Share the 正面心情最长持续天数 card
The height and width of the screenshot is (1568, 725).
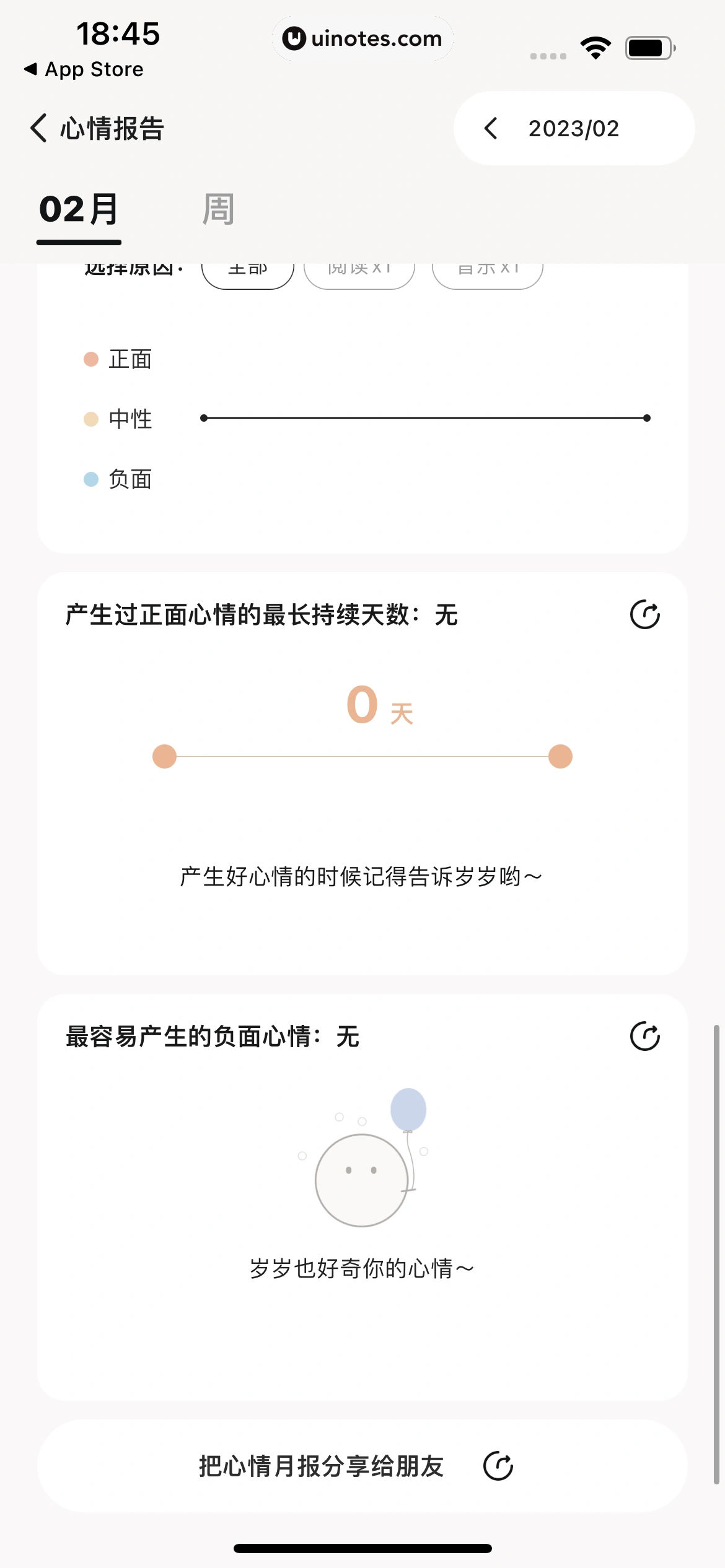(644, 615)
